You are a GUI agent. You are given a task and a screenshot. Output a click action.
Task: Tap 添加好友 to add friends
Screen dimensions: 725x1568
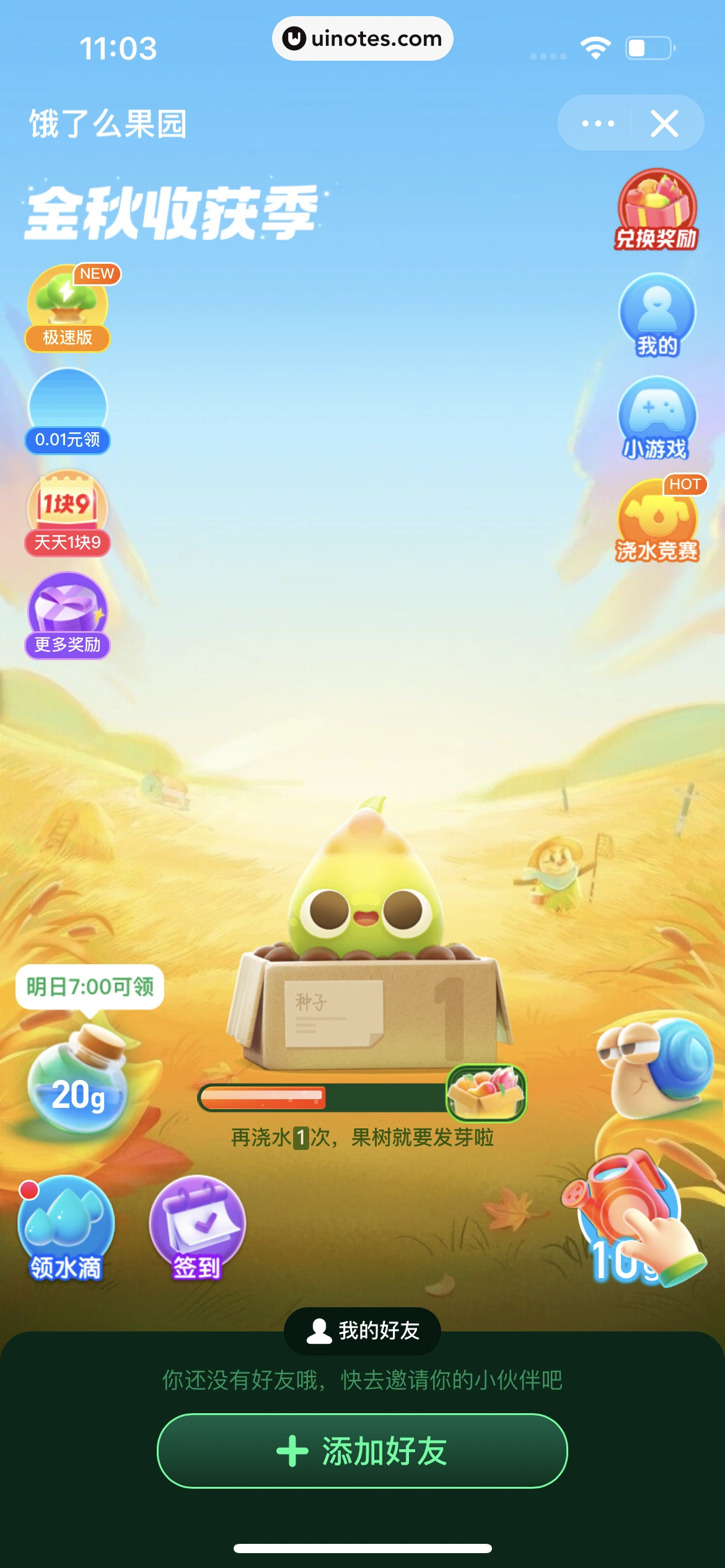pyautogui.click(x=362, y=1451)
